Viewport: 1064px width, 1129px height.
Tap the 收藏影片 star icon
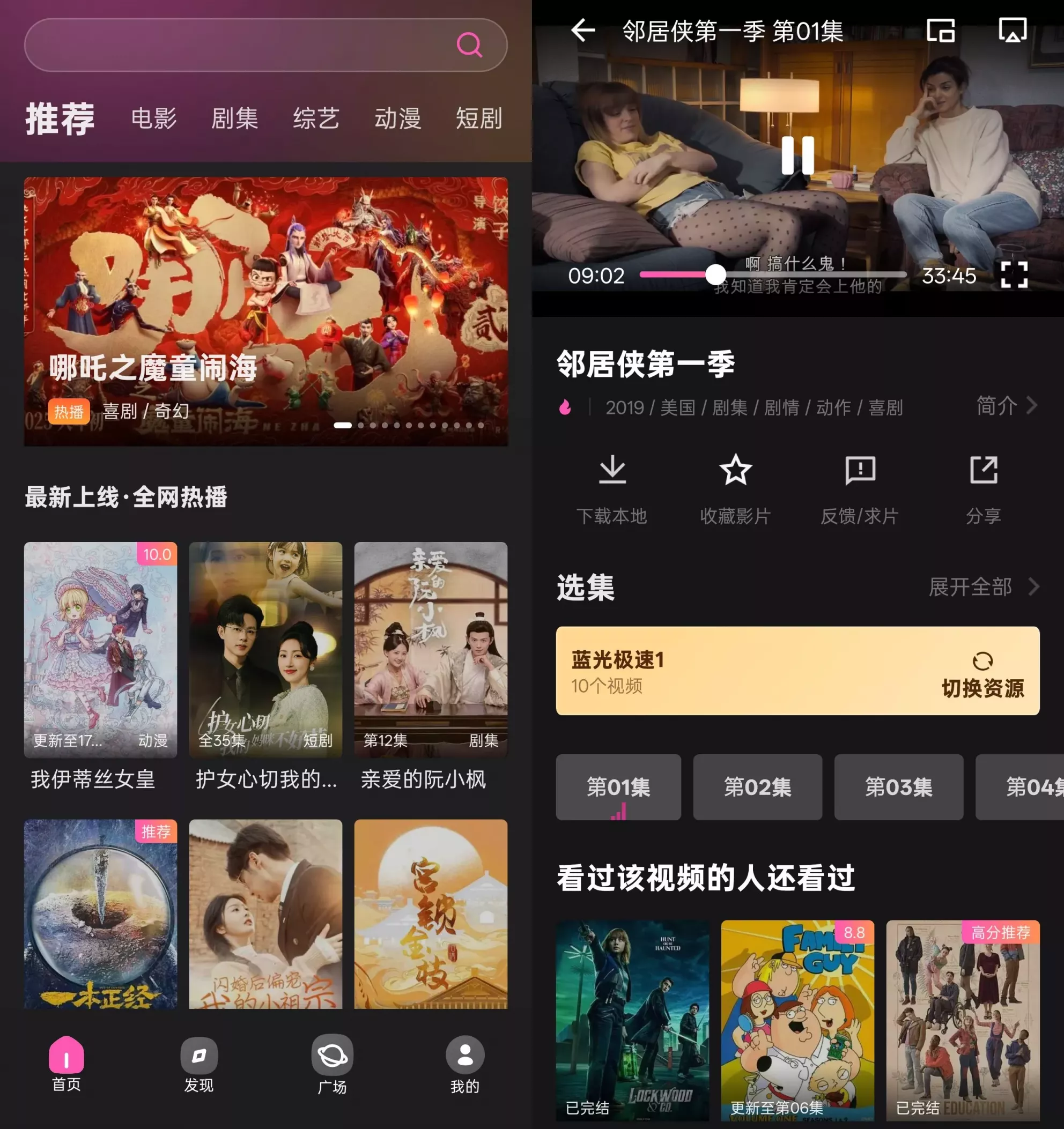point(735,471)
